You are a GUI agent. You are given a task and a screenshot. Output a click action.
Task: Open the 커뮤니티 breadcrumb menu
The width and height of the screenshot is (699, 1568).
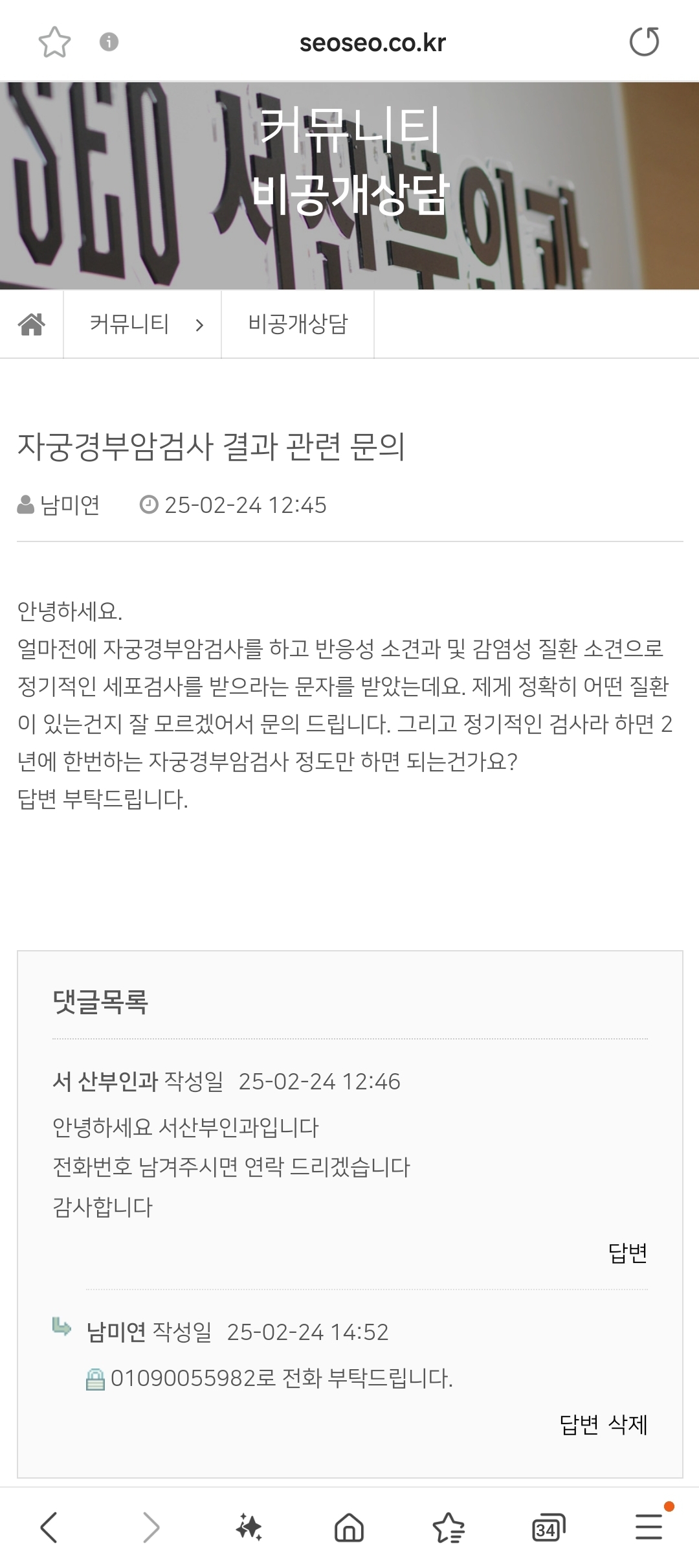tap(142, 324)
